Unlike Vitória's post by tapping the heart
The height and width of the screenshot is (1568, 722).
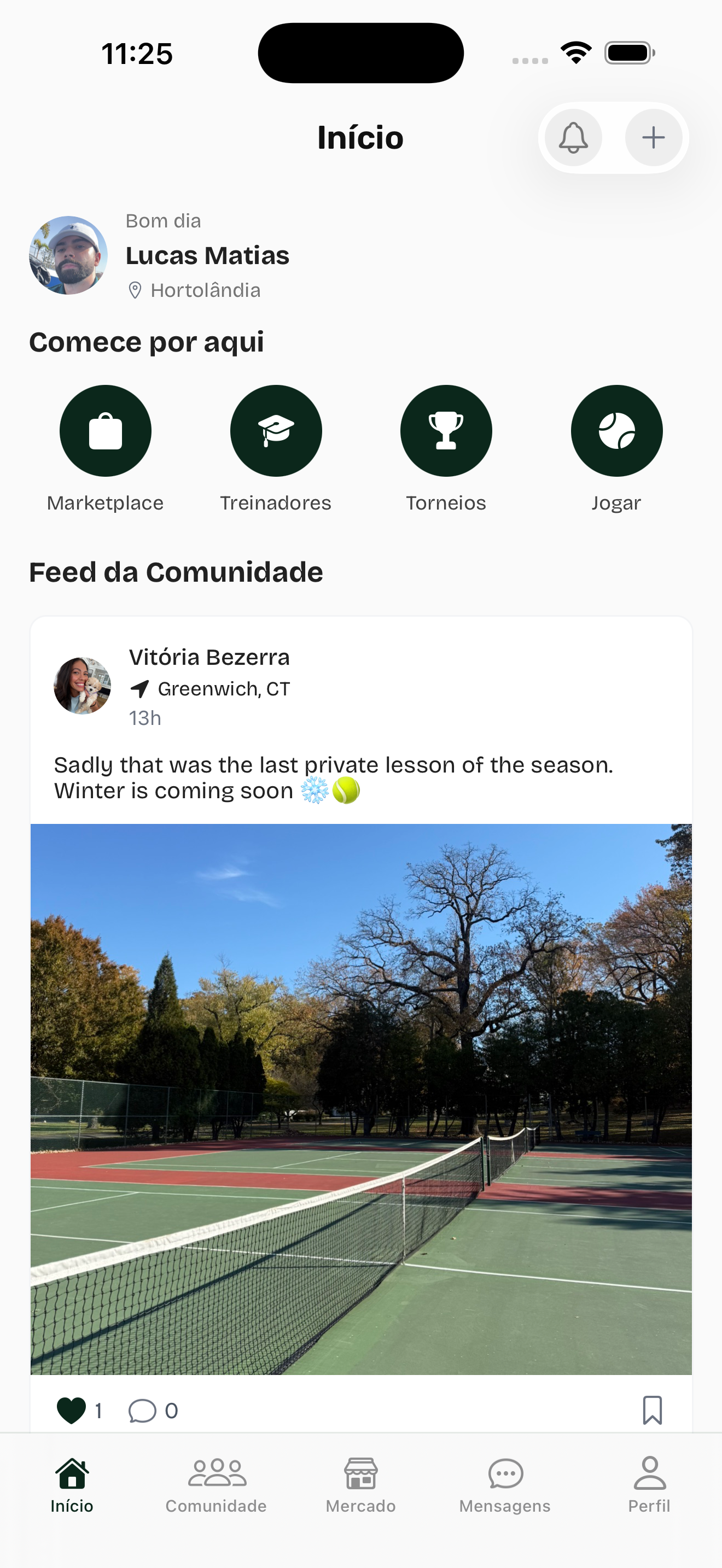click(71, 1411)
